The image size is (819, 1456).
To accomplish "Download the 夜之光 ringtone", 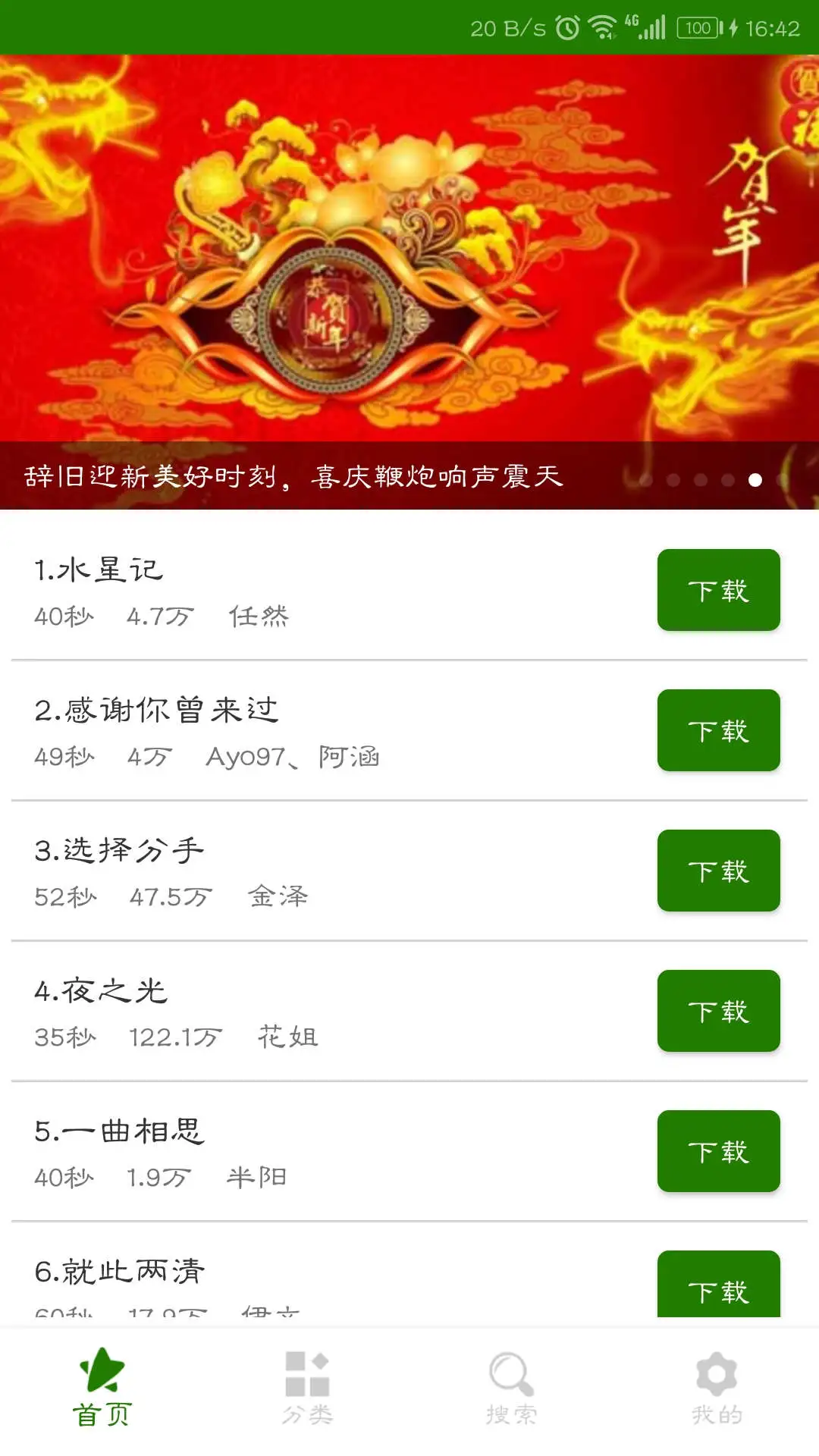I will 717,1011.
